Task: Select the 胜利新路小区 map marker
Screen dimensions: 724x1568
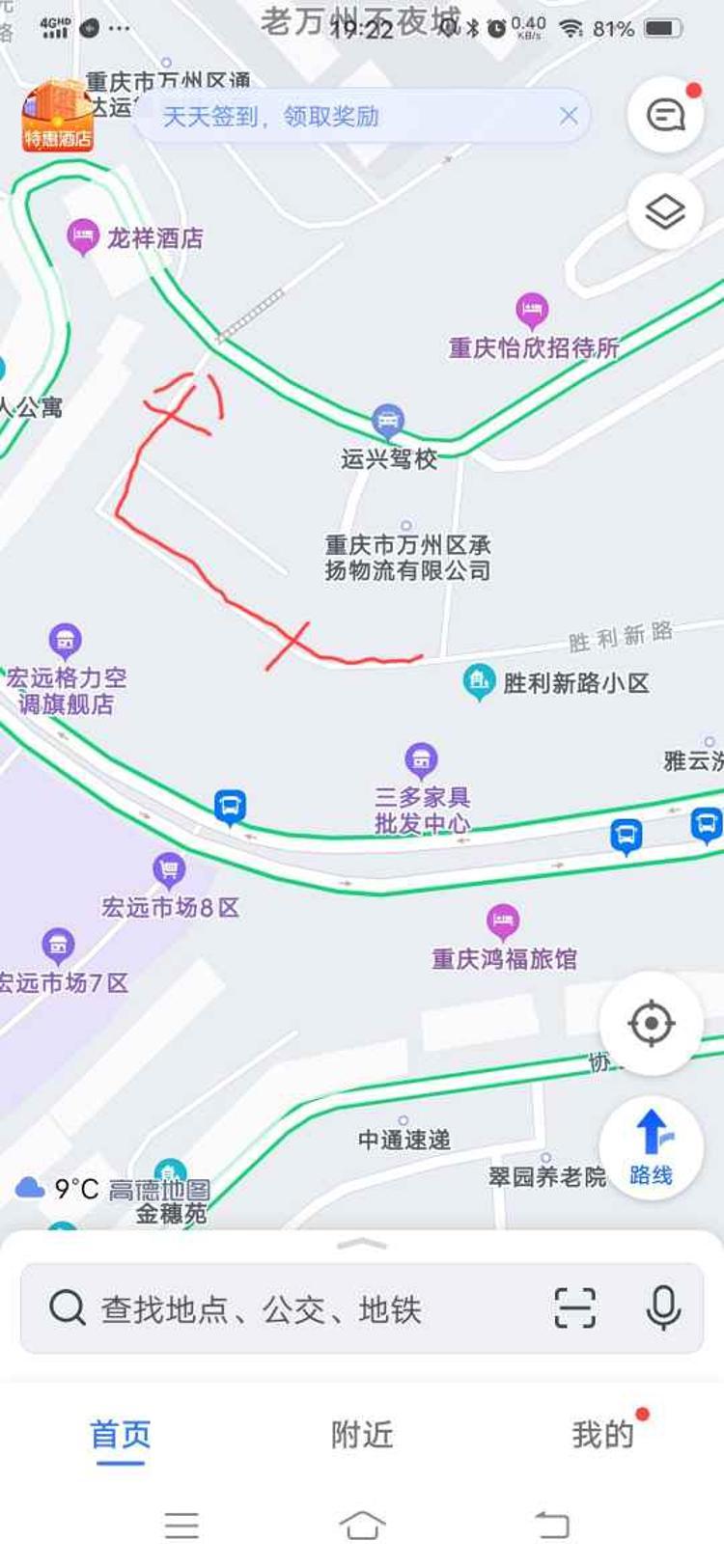Action: tap(479, 682)
